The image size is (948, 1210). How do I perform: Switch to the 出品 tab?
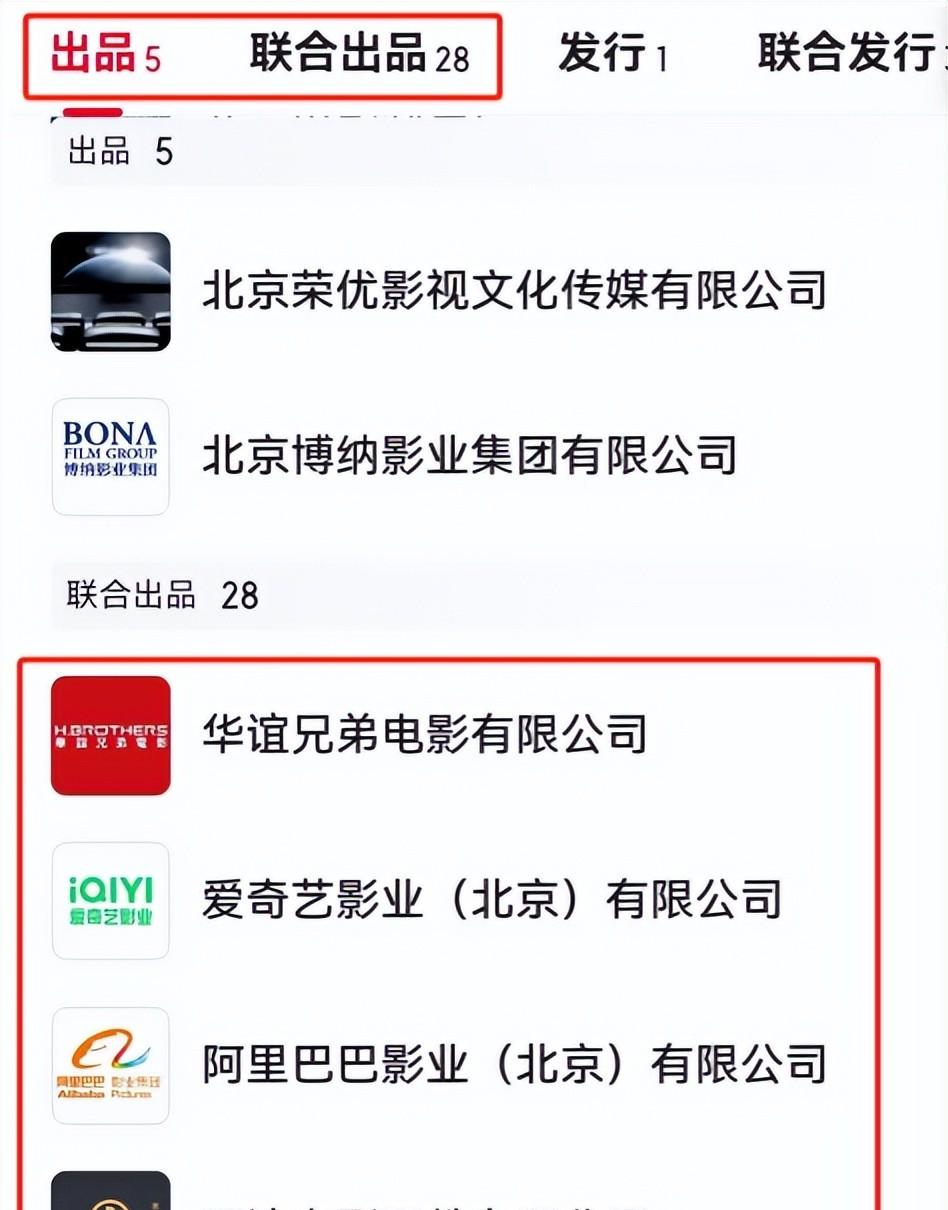[106, 55]
